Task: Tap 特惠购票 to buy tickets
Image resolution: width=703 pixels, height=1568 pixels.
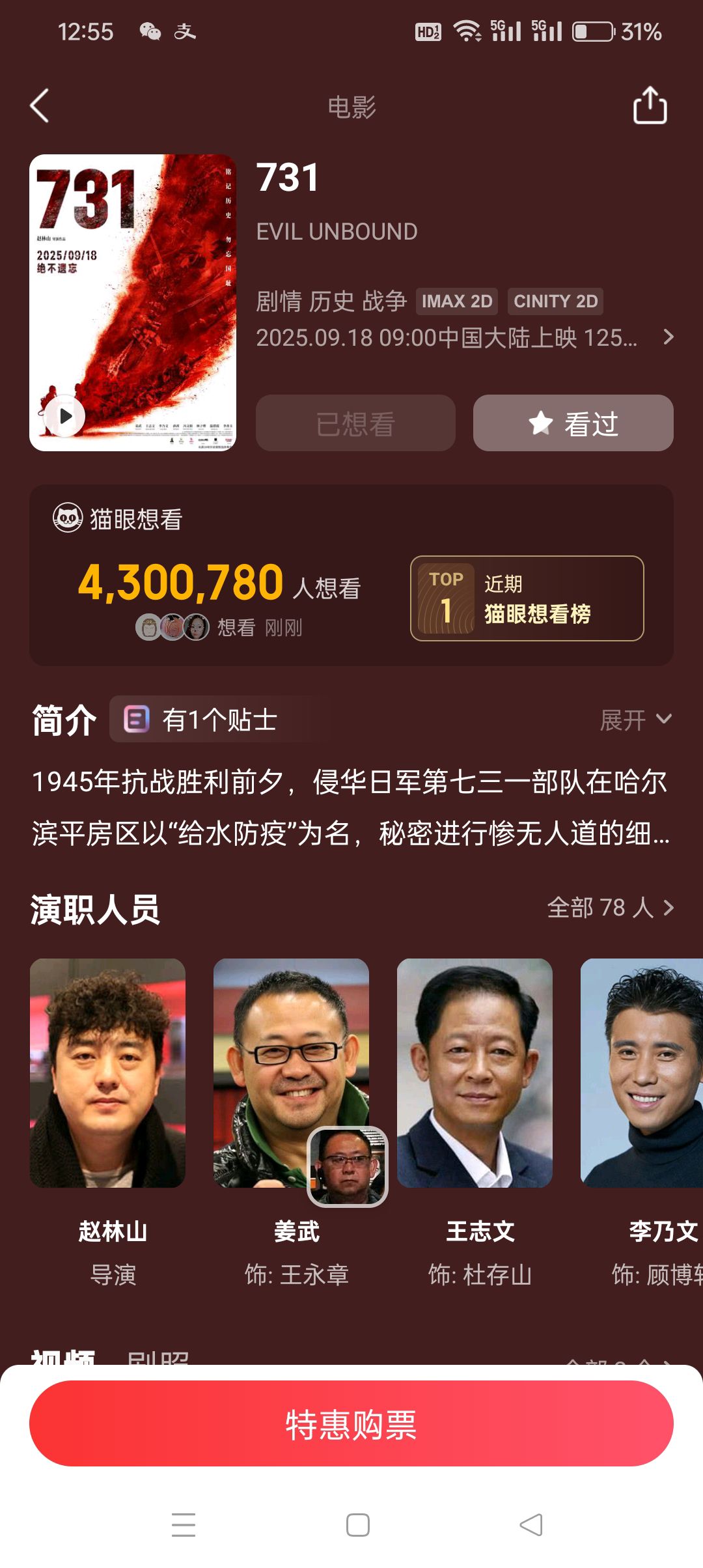Action: click(x=351, y=1423)
